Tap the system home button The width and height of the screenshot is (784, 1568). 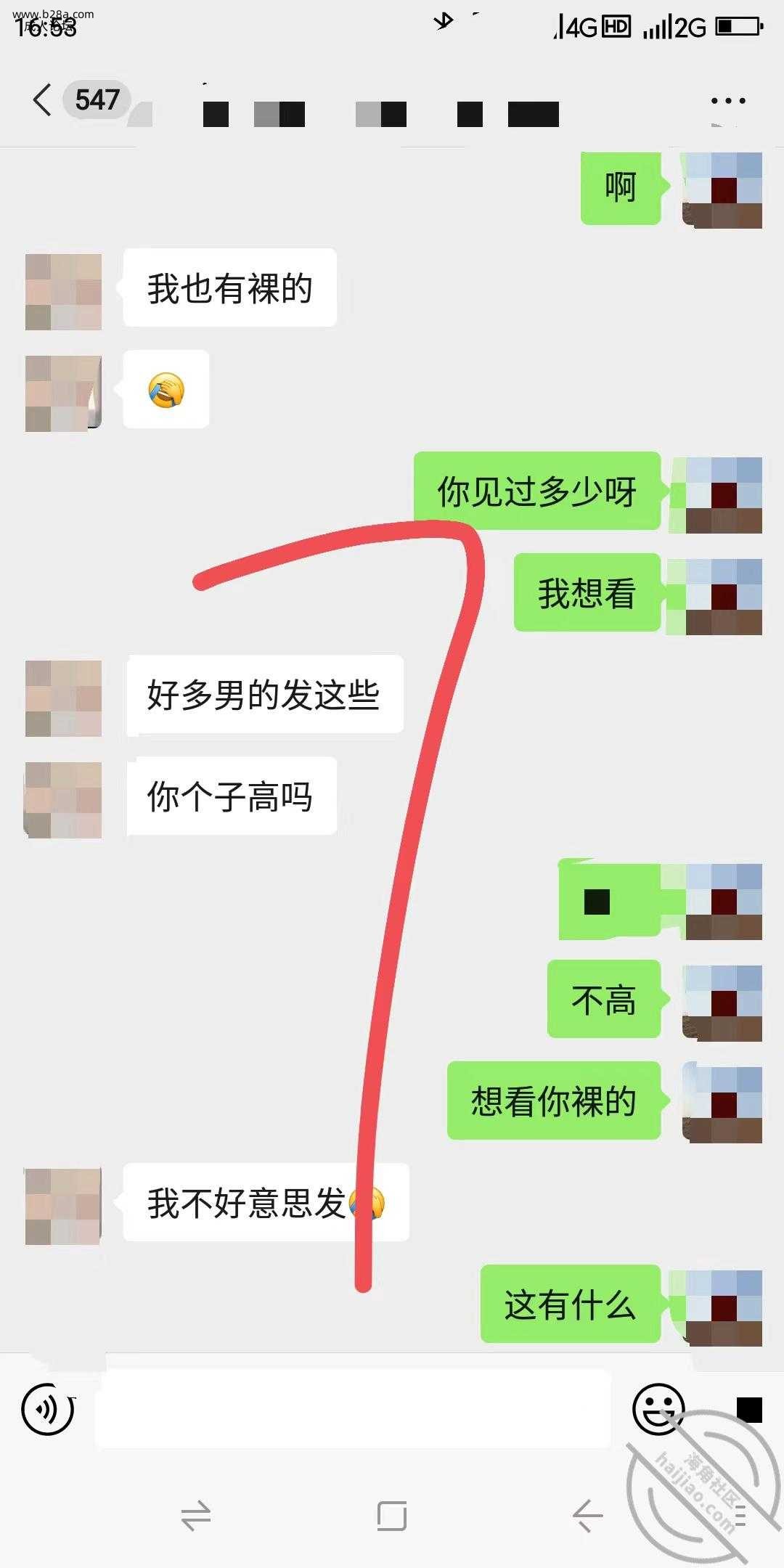[x=392, y=1516]
